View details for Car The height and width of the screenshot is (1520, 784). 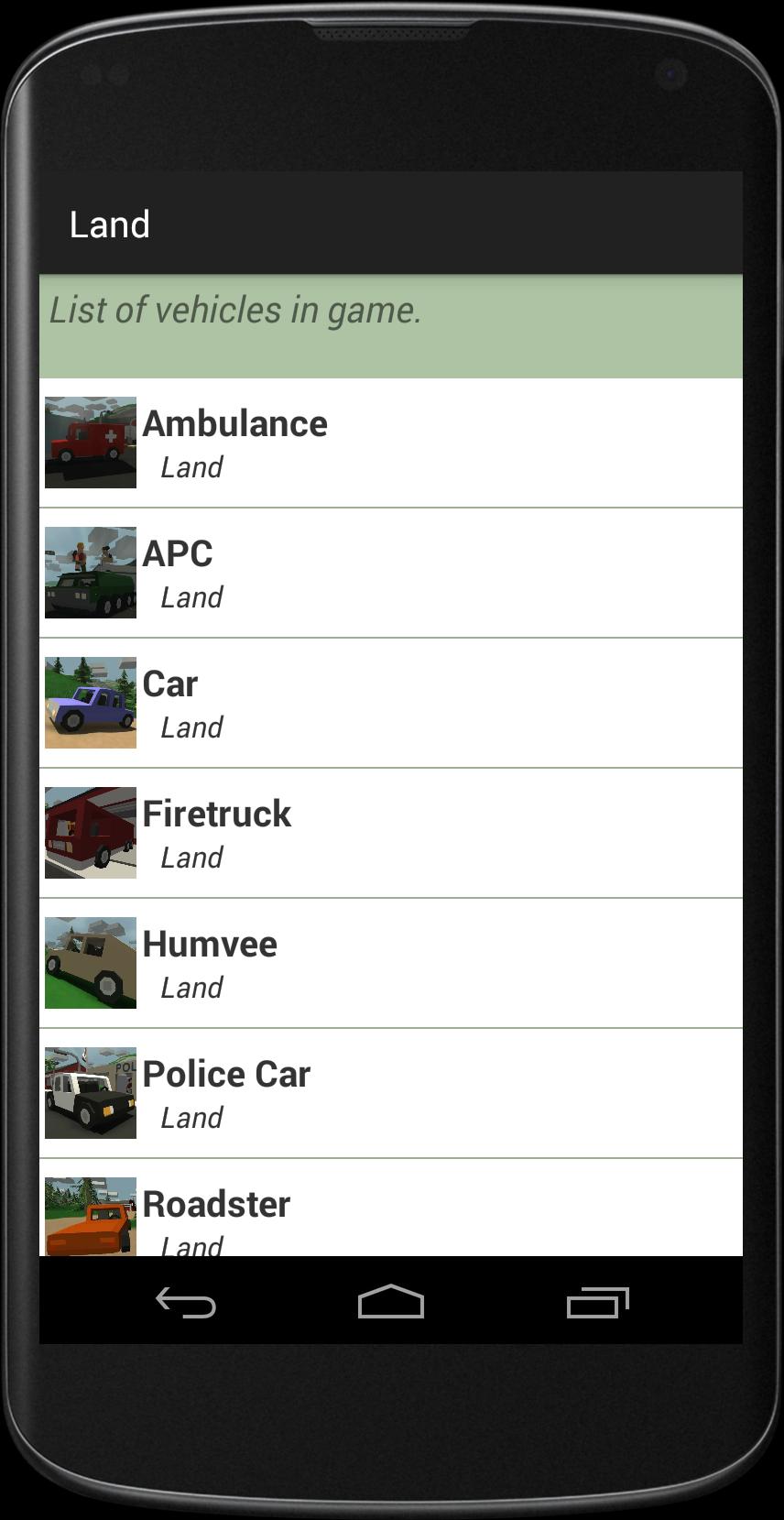point(390,703)
